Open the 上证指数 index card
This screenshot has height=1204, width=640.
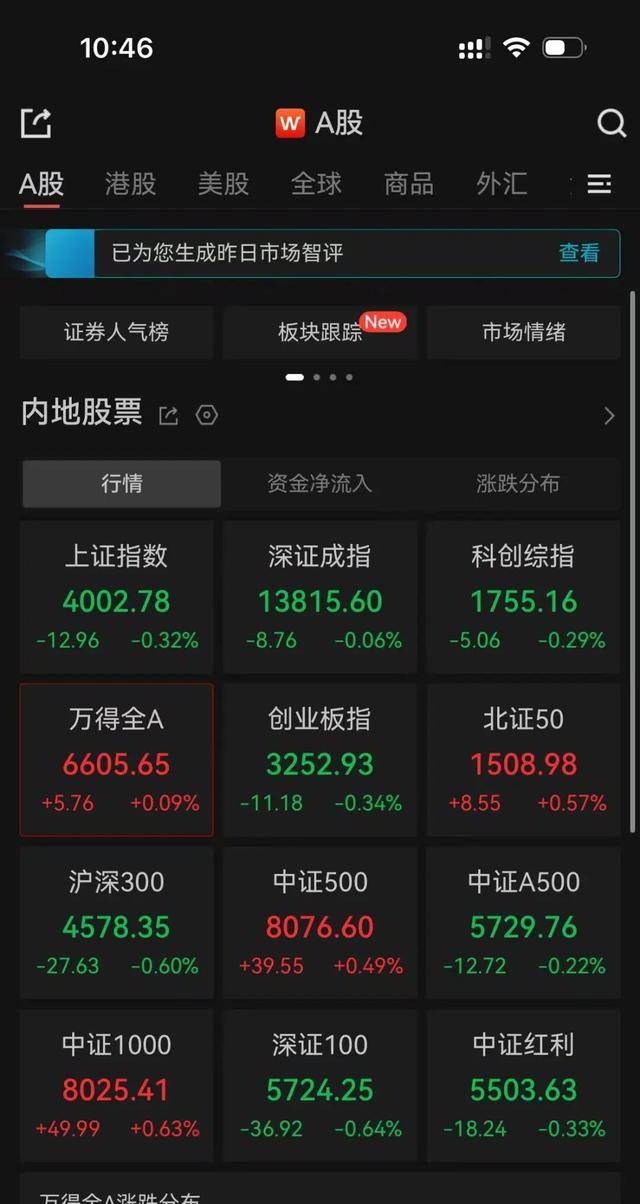116,596
